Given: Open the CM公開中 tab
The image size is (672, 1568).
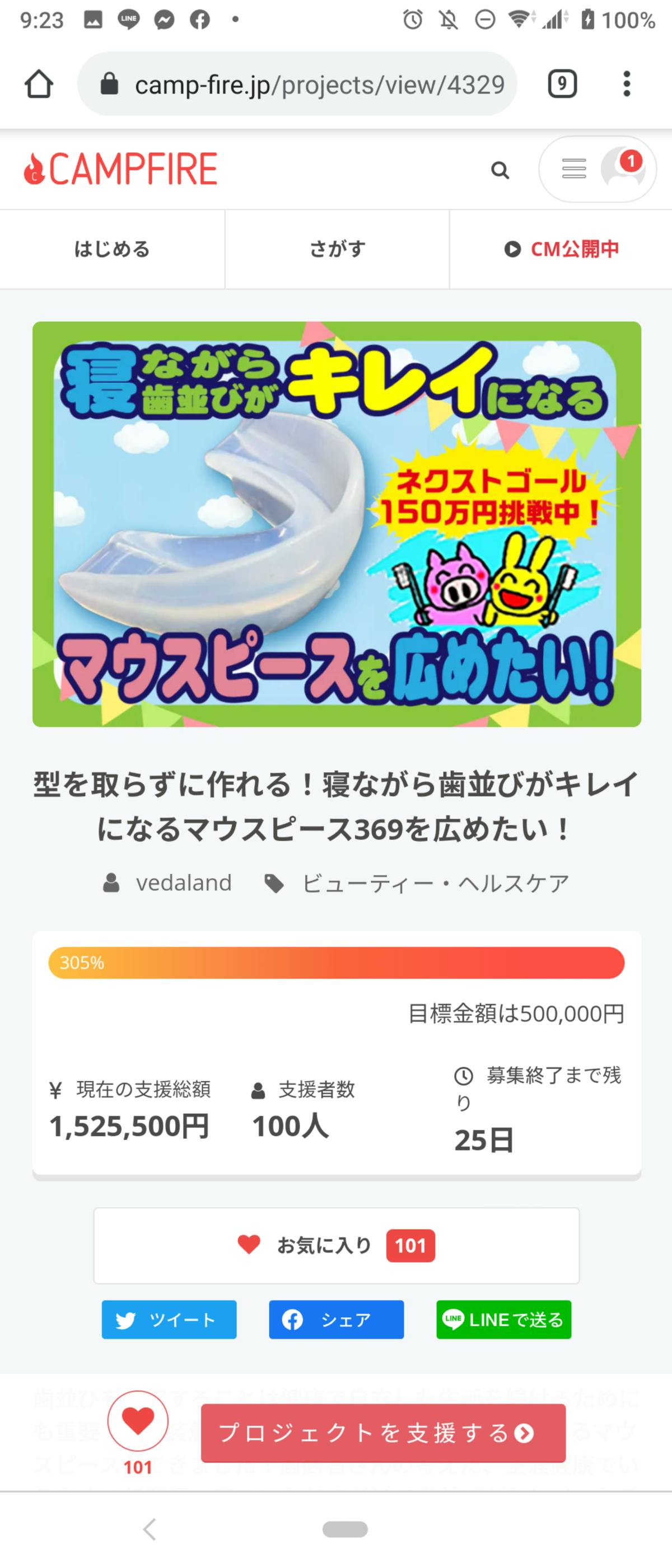Looking at the screenshot, I should 561,249.
